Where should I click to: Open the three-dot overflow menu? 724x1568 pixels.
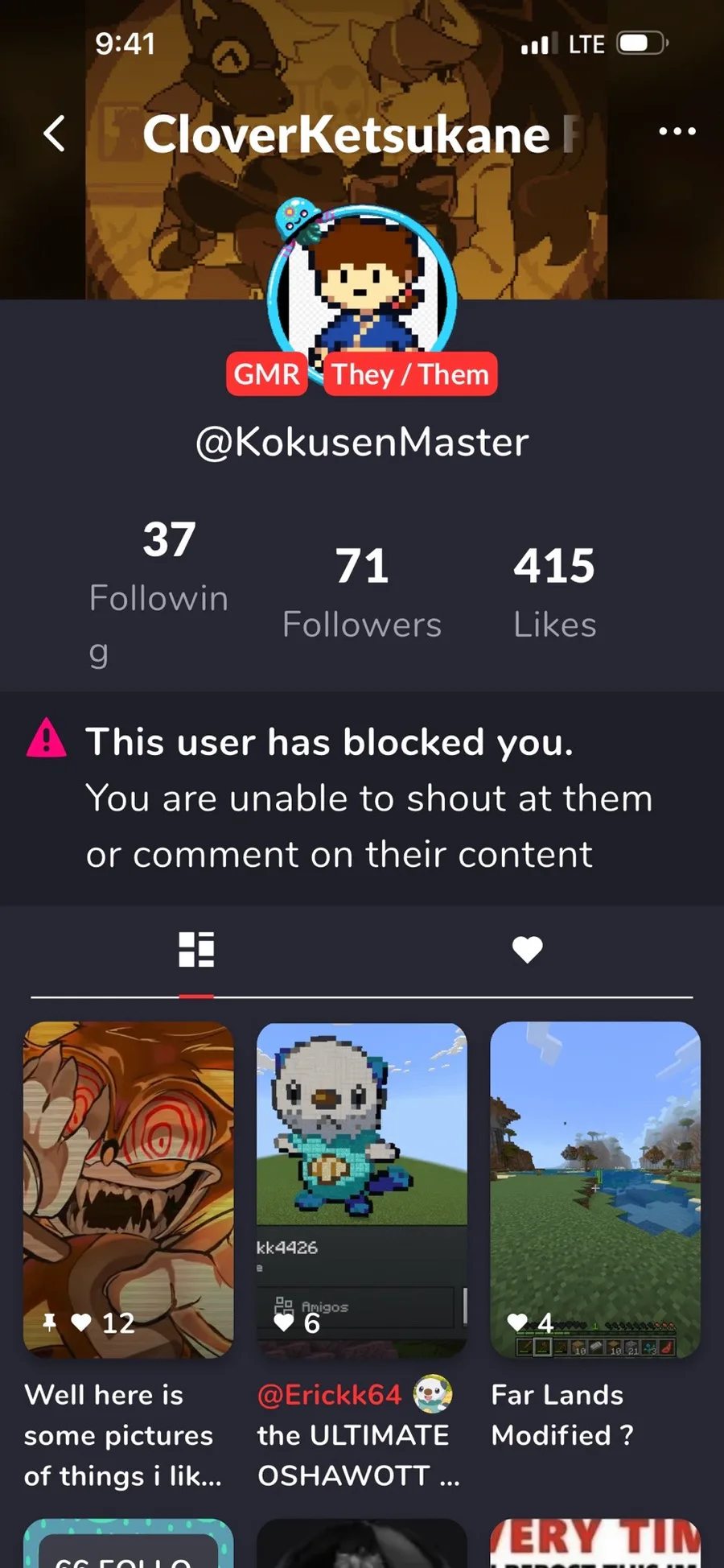coord(677,131)
